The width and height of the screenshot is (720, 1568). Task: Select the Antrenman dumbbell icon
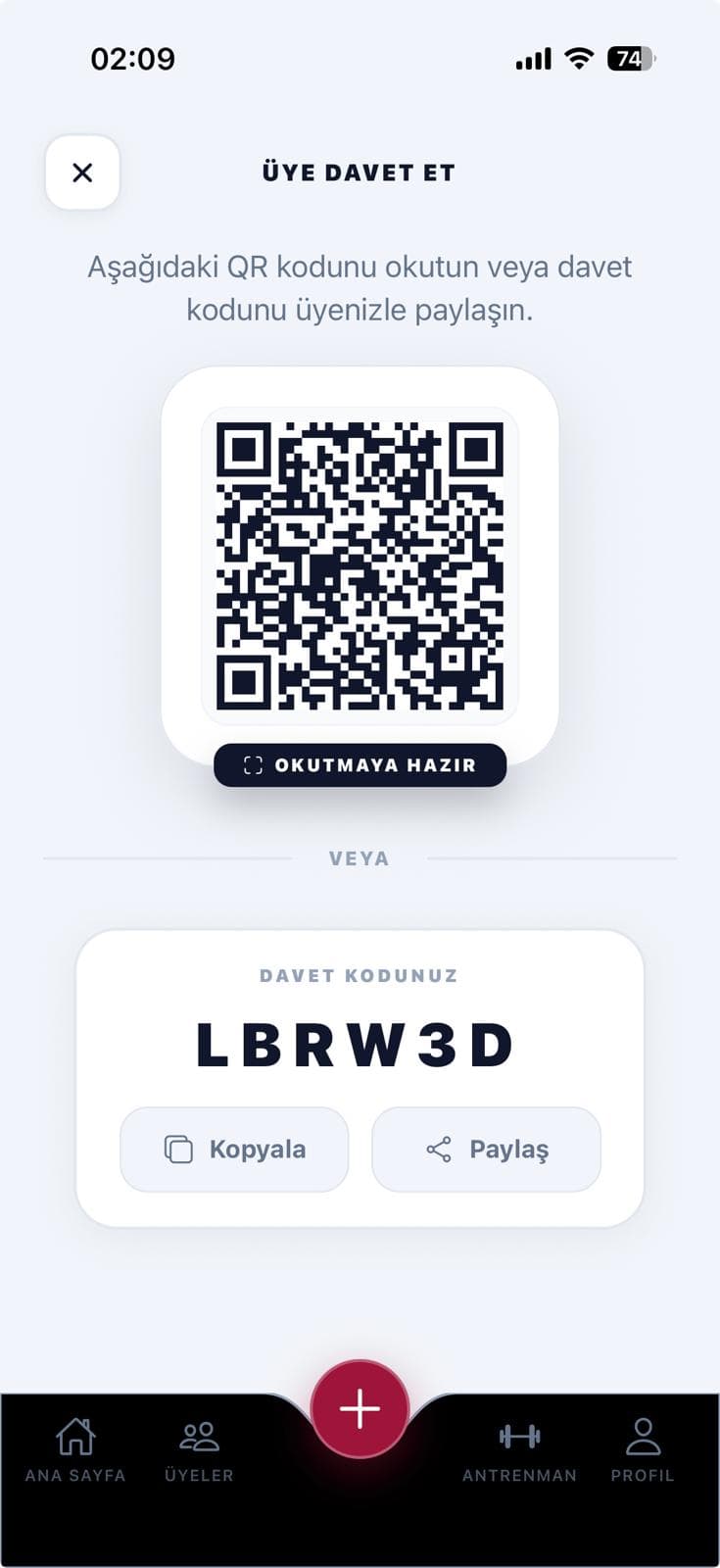click(x=521, y=1435)
